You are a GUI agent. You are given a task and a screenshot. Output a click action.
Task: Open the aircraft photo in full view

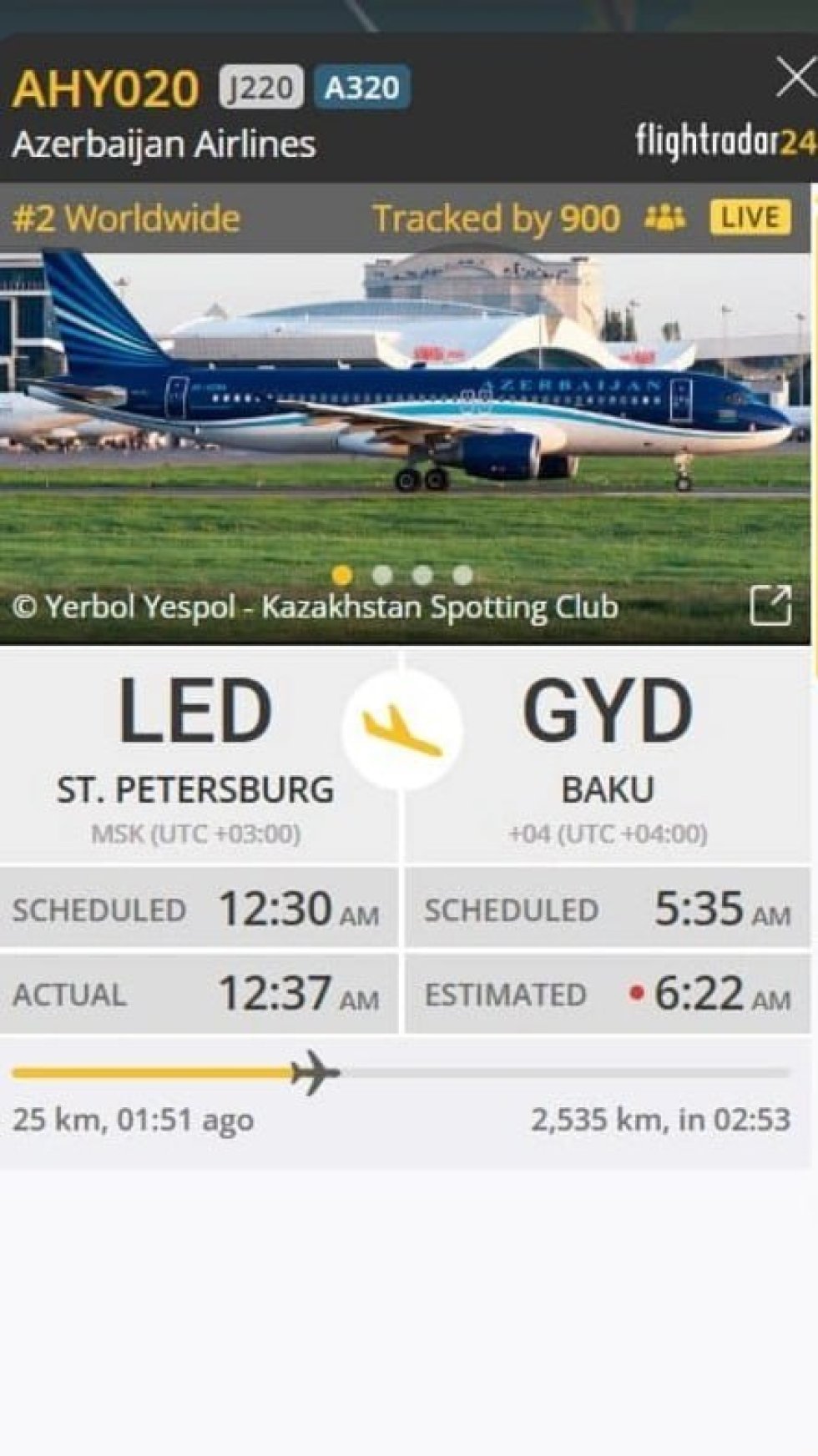[x=770, y=607]
